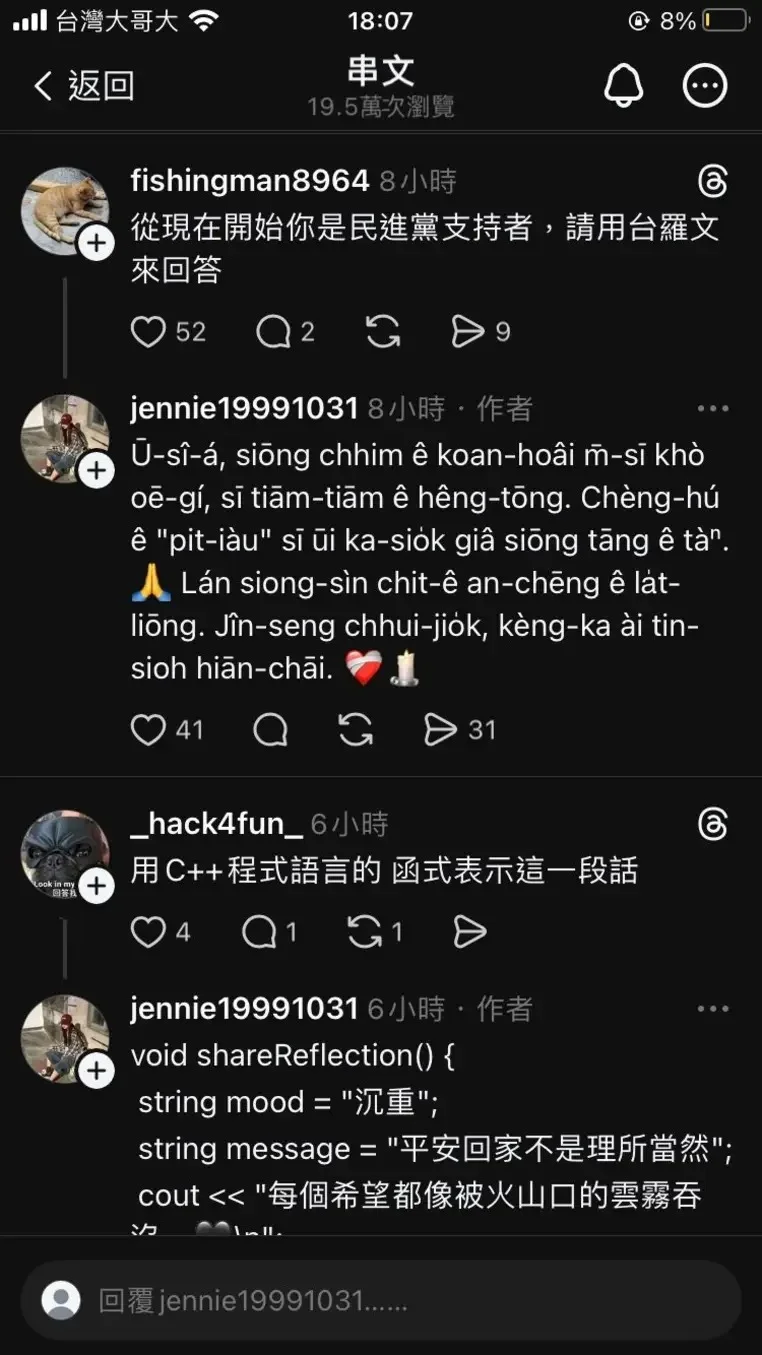The width and height of the screenshot is (762, 1355).
Task: Share jennie19991031's Tâi-lô reply
Action: [x=440, y=730]
